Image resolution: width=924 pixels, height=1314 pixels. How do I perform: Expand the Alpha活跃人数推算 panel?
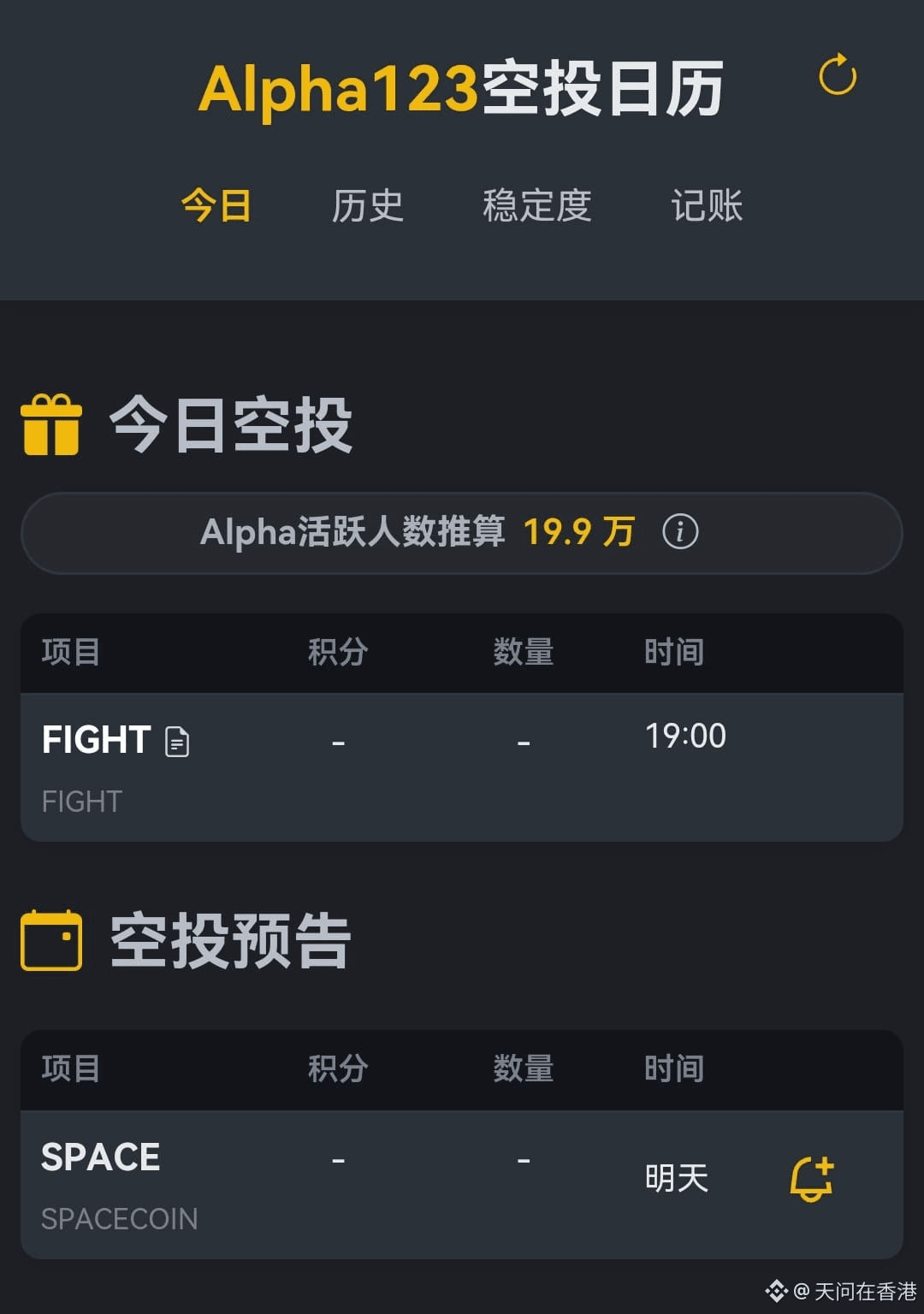tap(462, 532)
